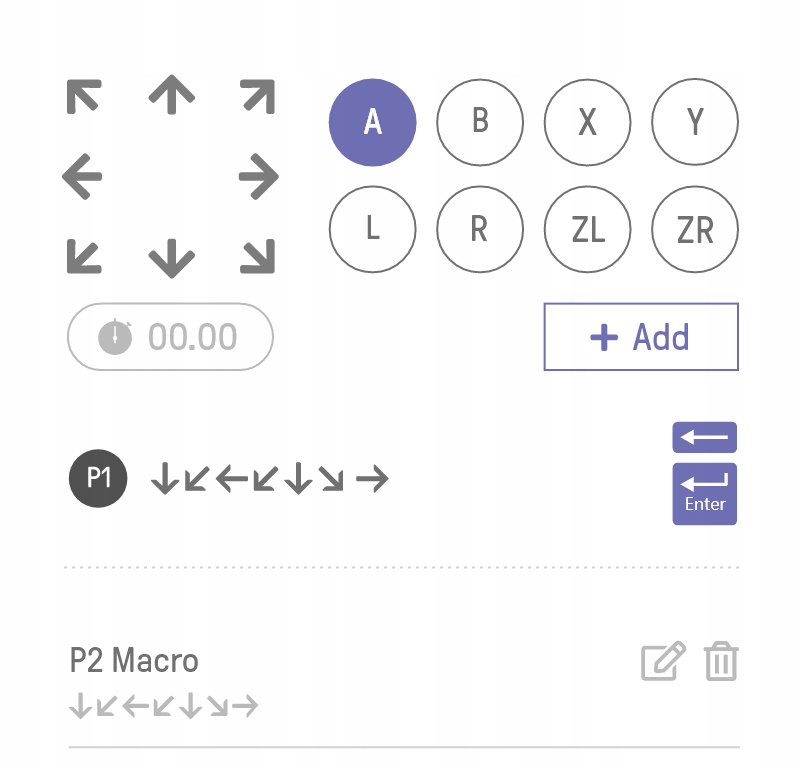Tap the up-left diagonal arrow
Screen dimensions: 801x768
point(84,97)
